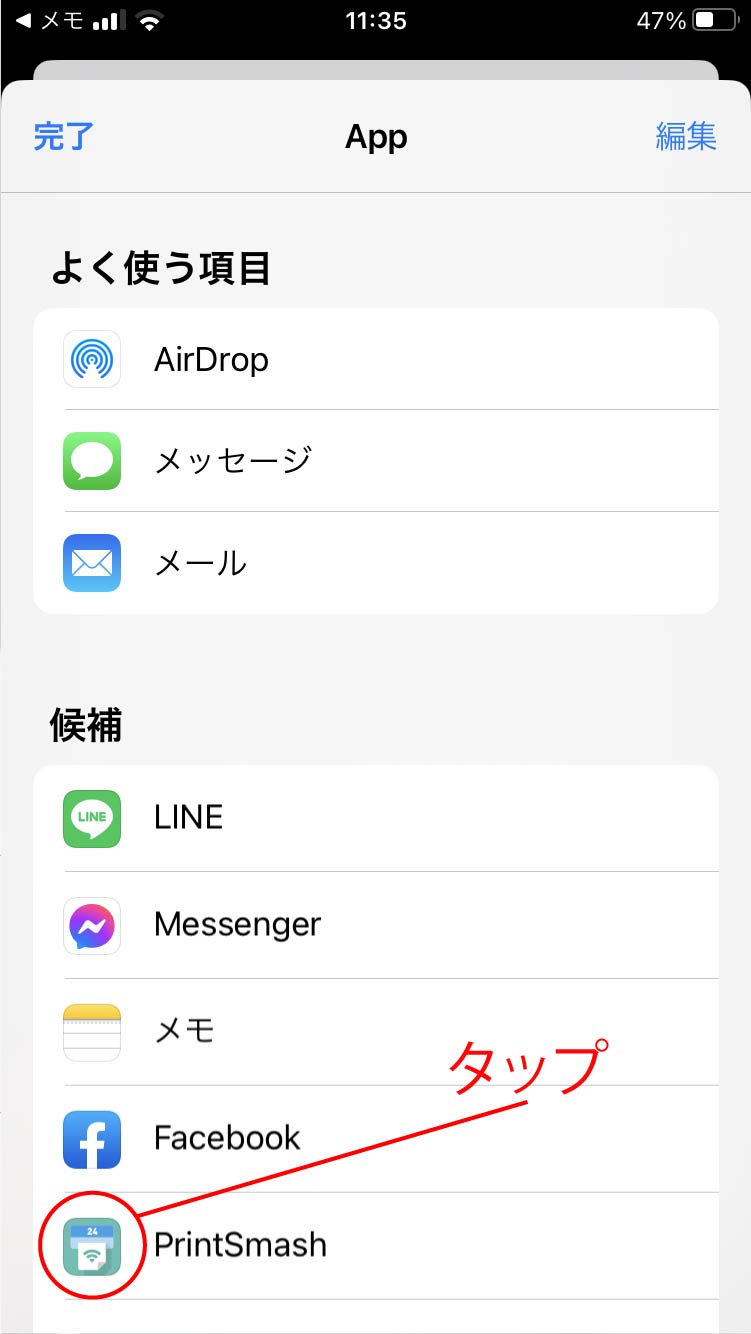This screenshot has width=751, height=1334.
Task: Open 編集 to edit the app list
Action: click(x=686, y=136)
